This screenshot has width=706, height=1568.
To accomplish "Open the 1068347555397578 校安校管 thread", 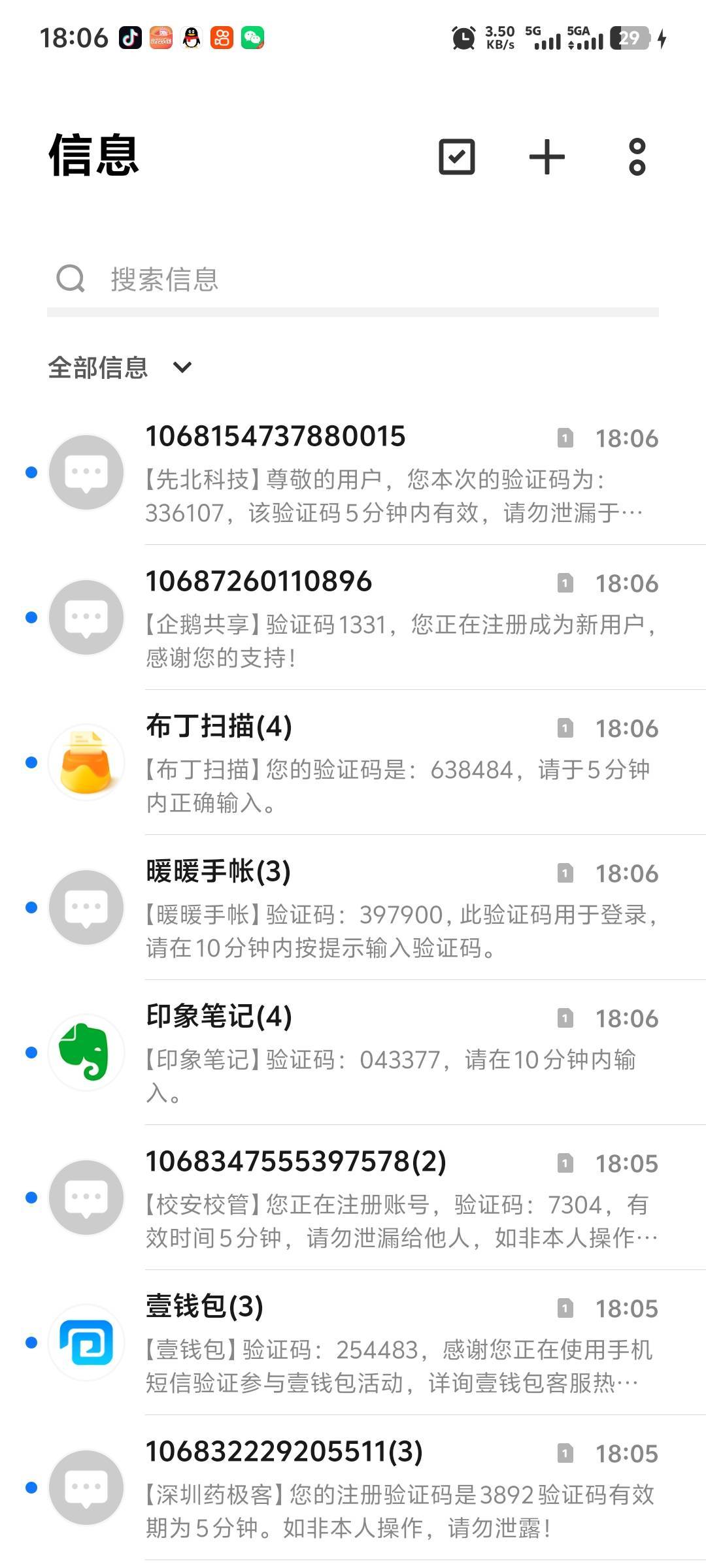I will tap(353, 1198).
